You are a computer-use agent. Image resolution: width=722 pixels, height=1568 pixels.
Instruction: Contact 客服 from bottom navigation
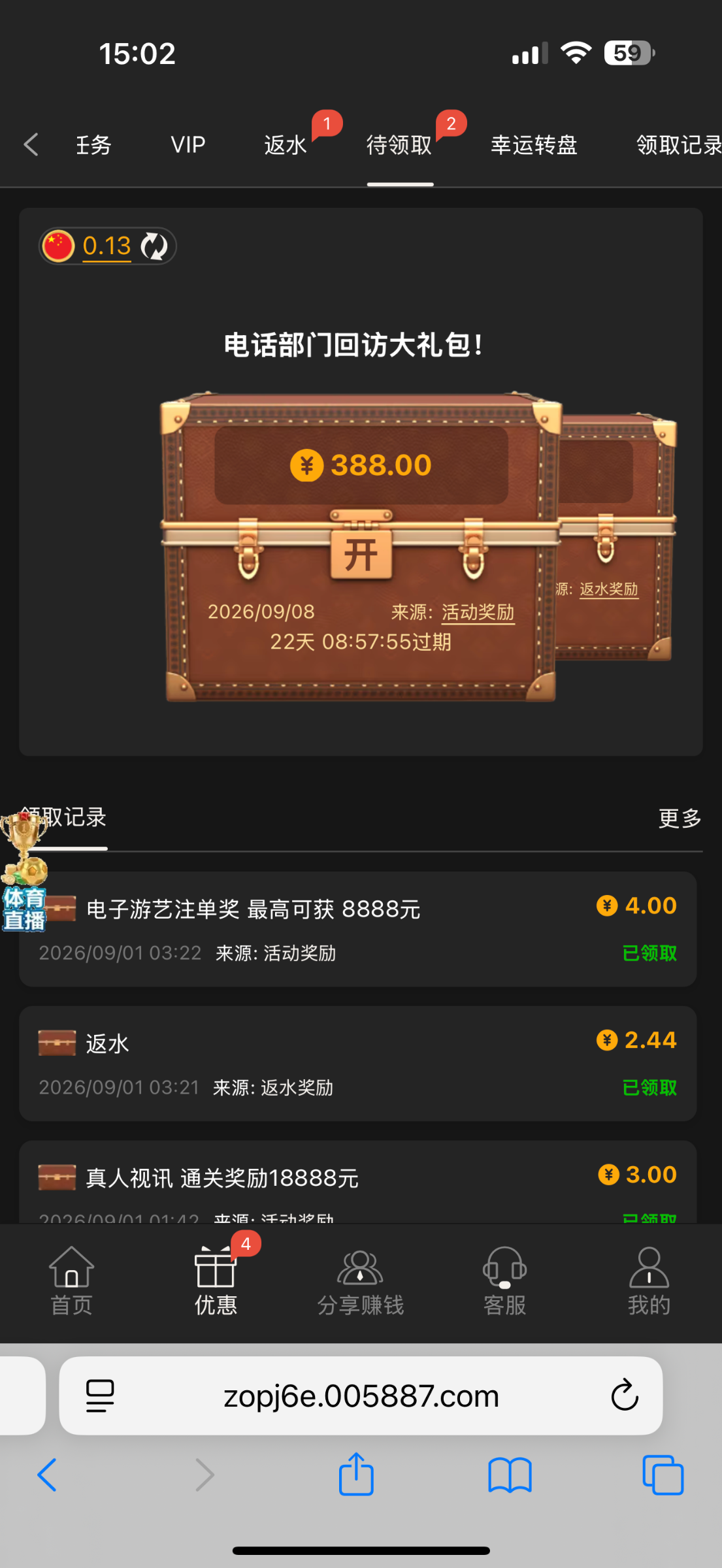(504, 1281)
